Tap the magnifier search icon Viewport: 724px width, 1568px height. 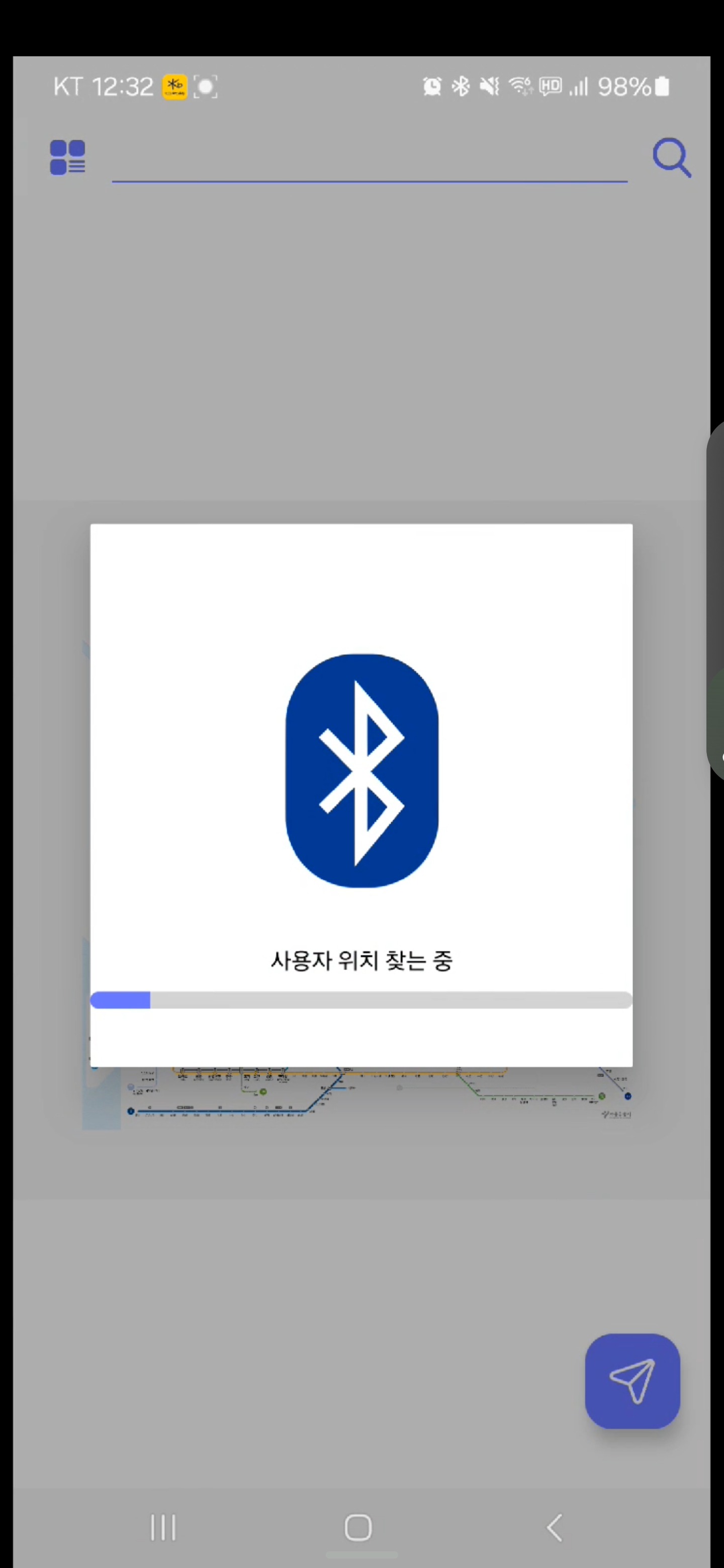point(671,158)
